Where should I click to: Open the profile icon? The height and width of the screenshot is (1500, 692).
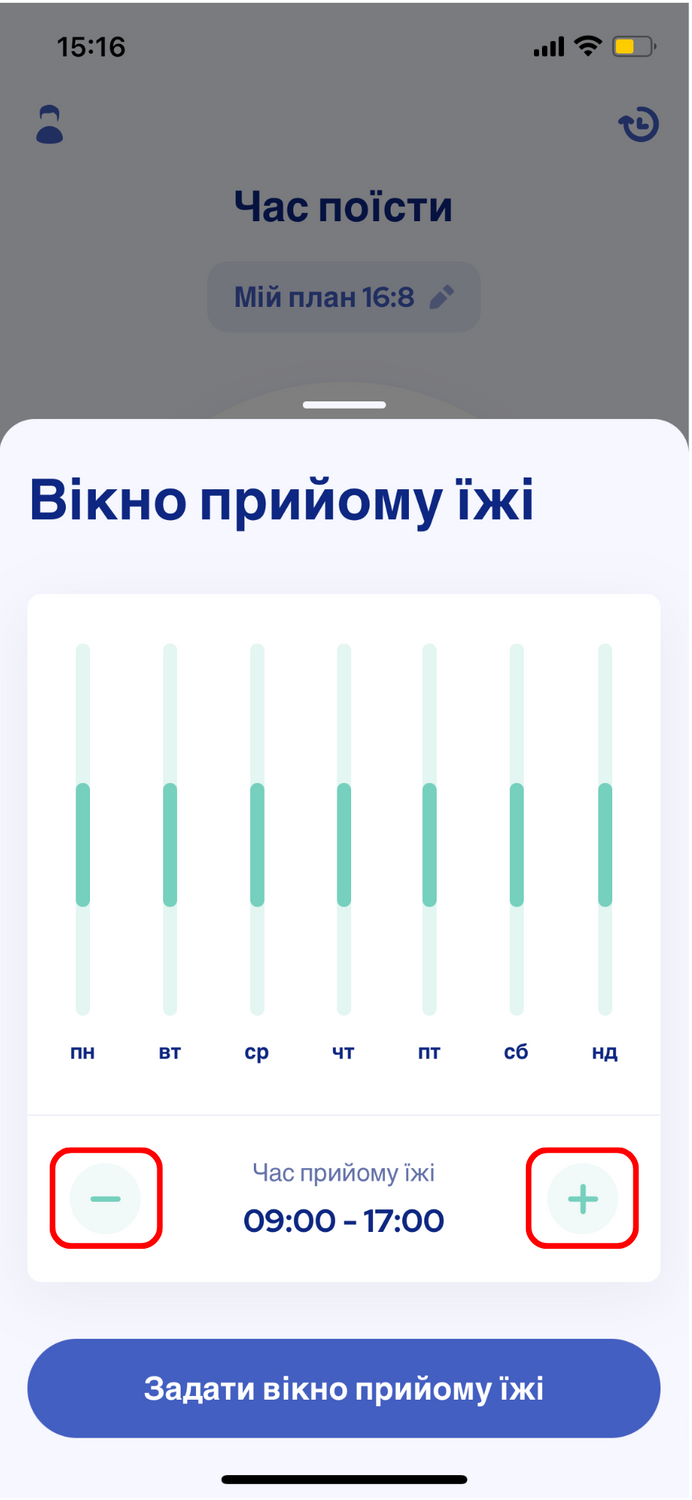tap(49, 124)
